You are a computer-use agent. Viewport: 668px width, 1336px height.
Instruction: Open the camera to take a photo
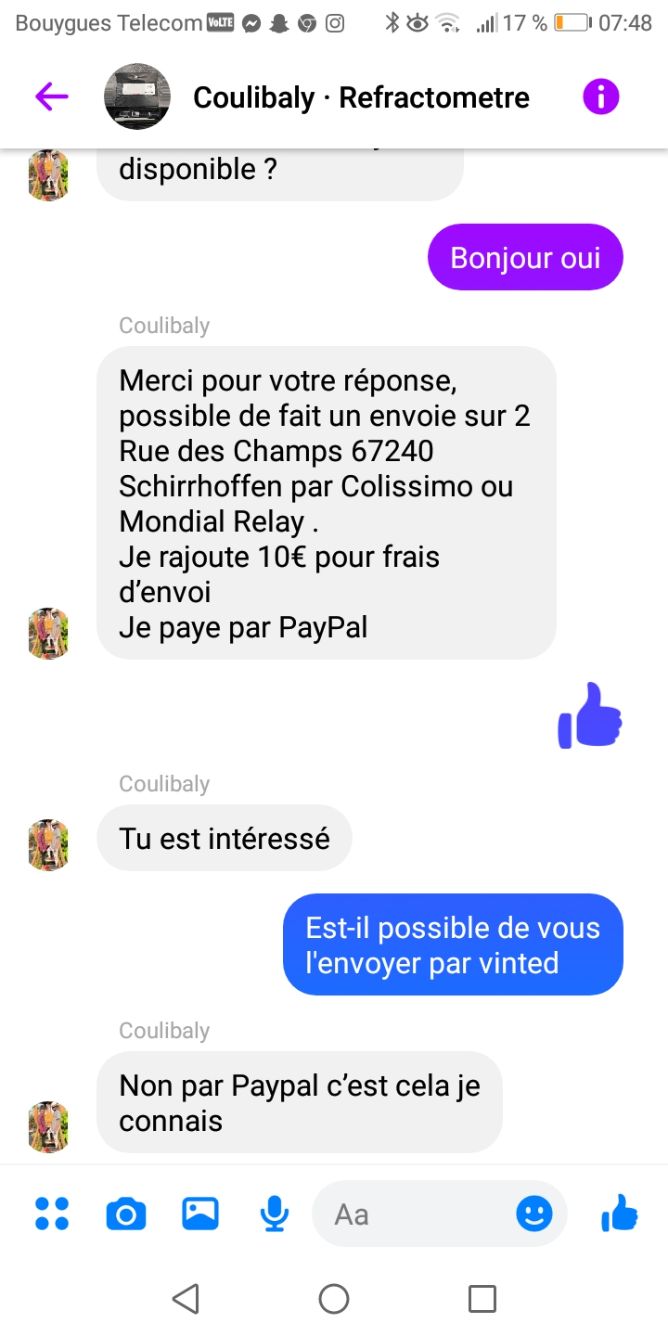point(126,1214)
